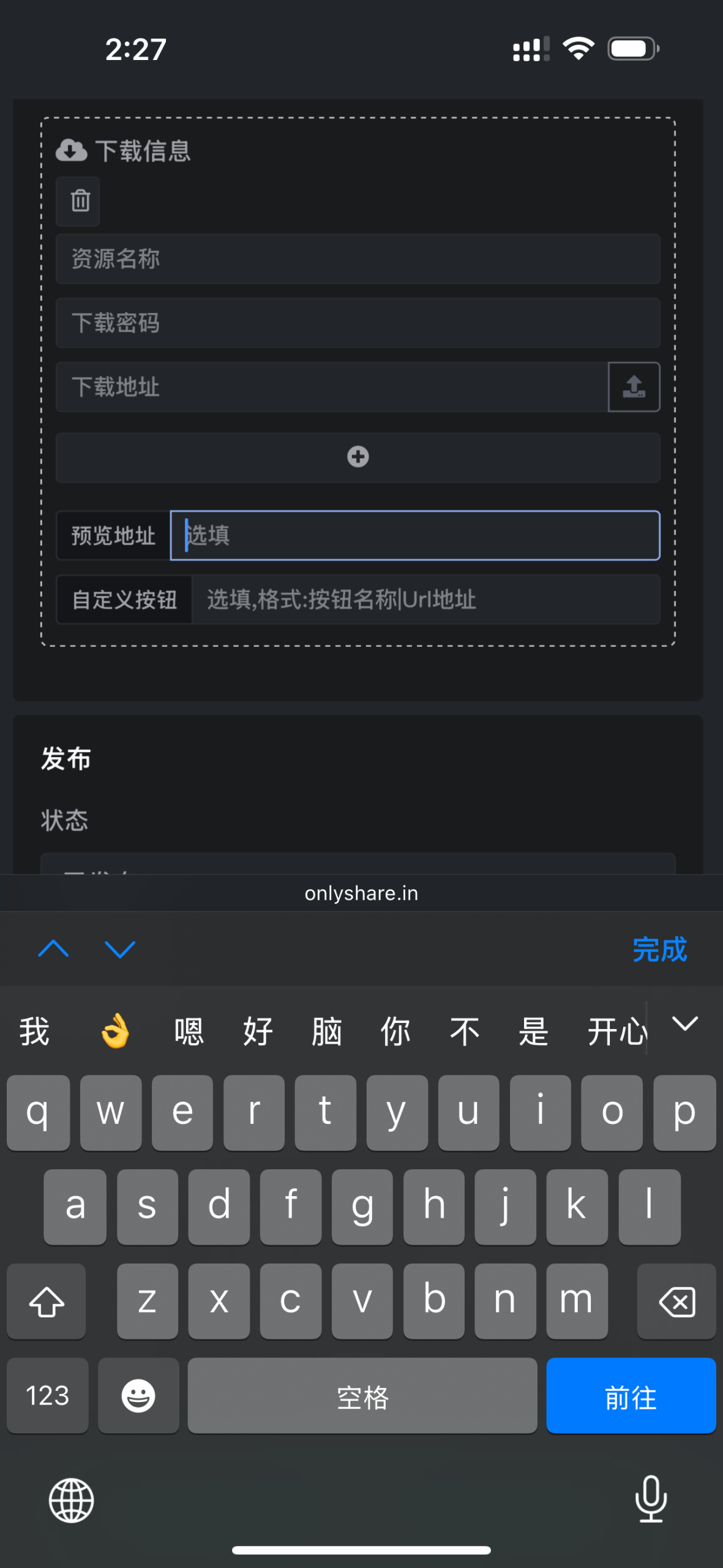Tap the 预览地址 input field
This screenshot has height=1568, width=723.
pyautogui.click(x=415, y=535)
